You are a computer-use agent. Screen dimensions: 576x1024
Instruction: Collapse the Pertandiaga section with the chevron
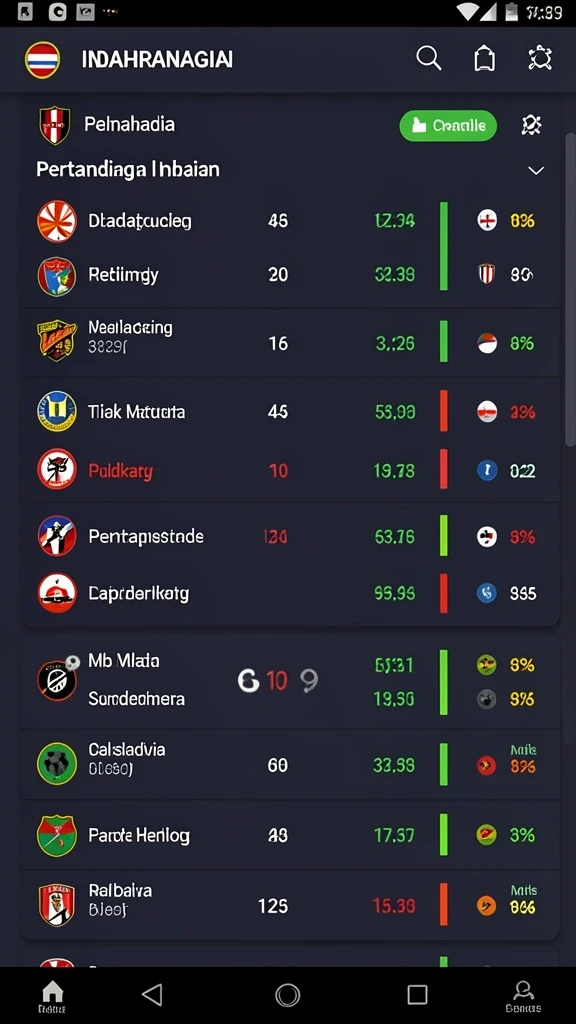coord(536,170)
